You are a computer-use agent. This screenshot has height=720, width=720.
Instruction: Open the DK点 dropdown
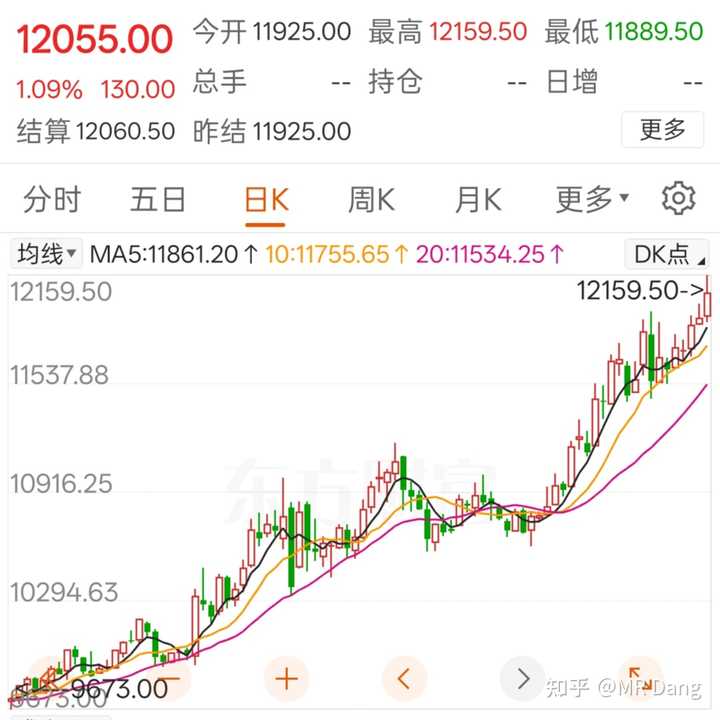click(x=666, y=254)
